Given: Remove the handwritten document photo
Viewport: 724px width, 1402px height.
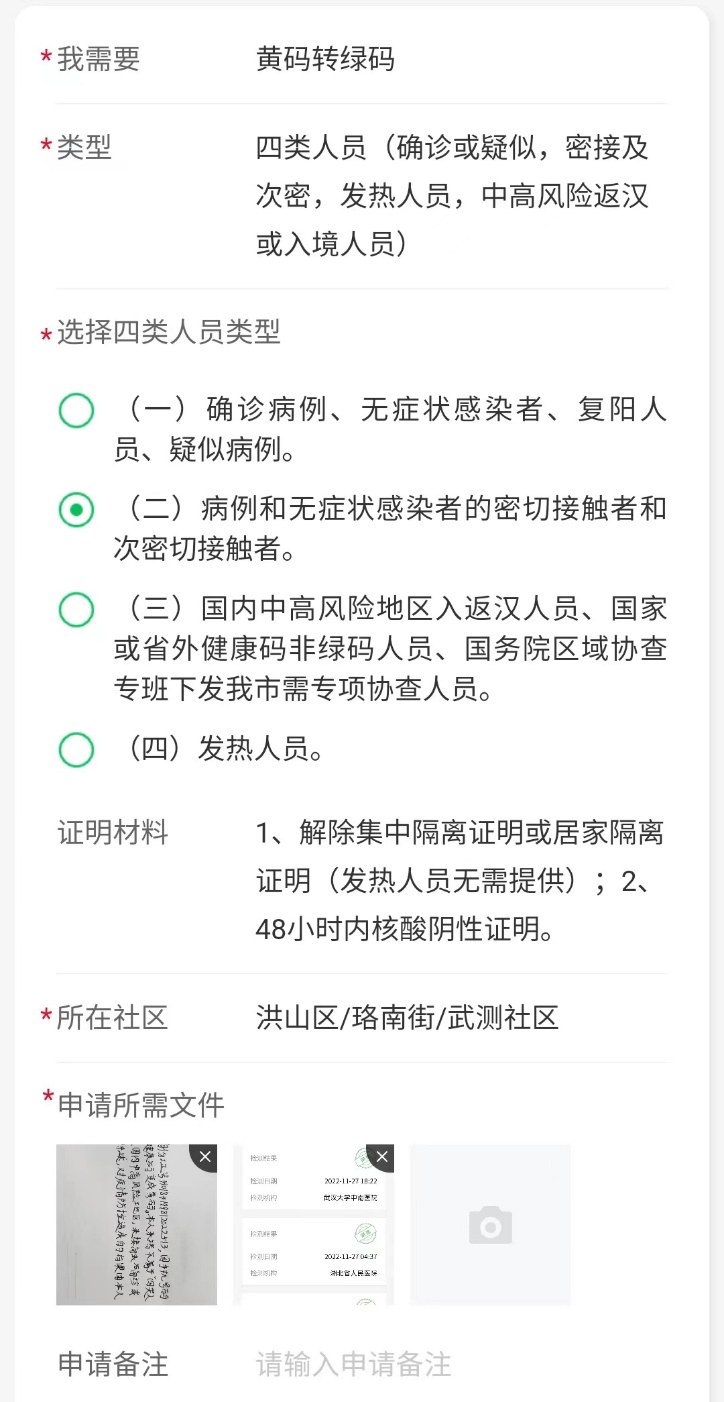Looking at the screenshot, I should 204,1158.
